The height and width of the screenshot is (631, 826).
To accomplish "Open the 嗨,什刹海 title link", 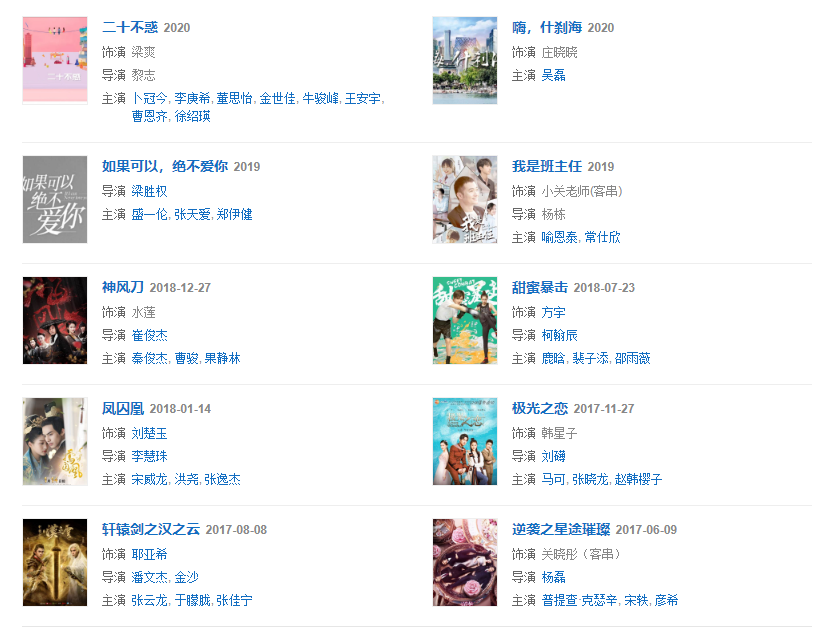I will click(547, 27).
